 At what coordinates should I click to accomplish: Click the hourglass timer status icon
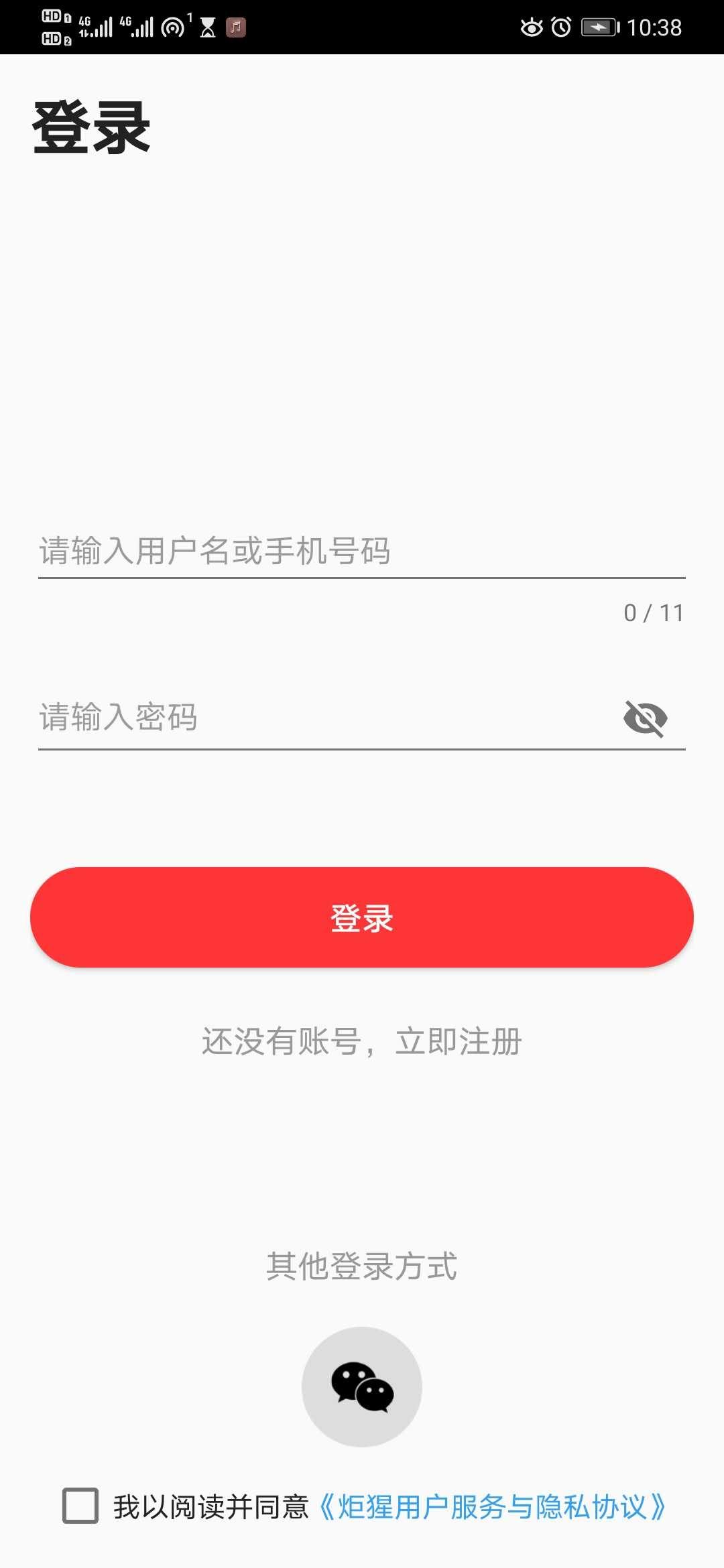(x=208, y=27)
